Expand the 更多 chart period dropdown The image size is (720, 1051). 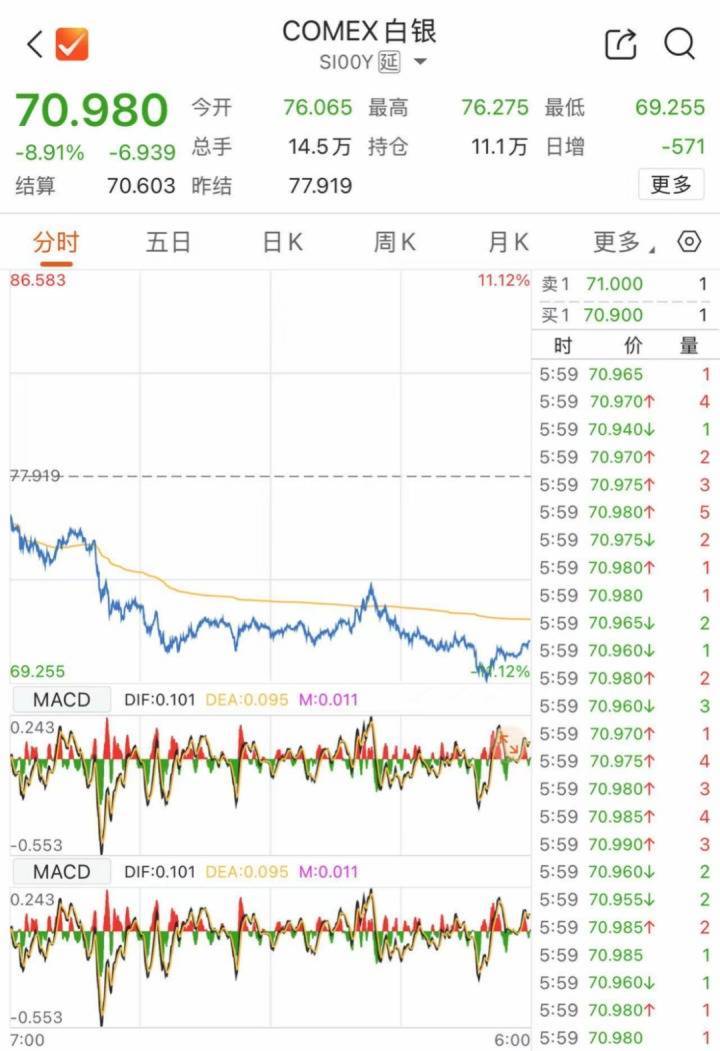click(622, 242)
